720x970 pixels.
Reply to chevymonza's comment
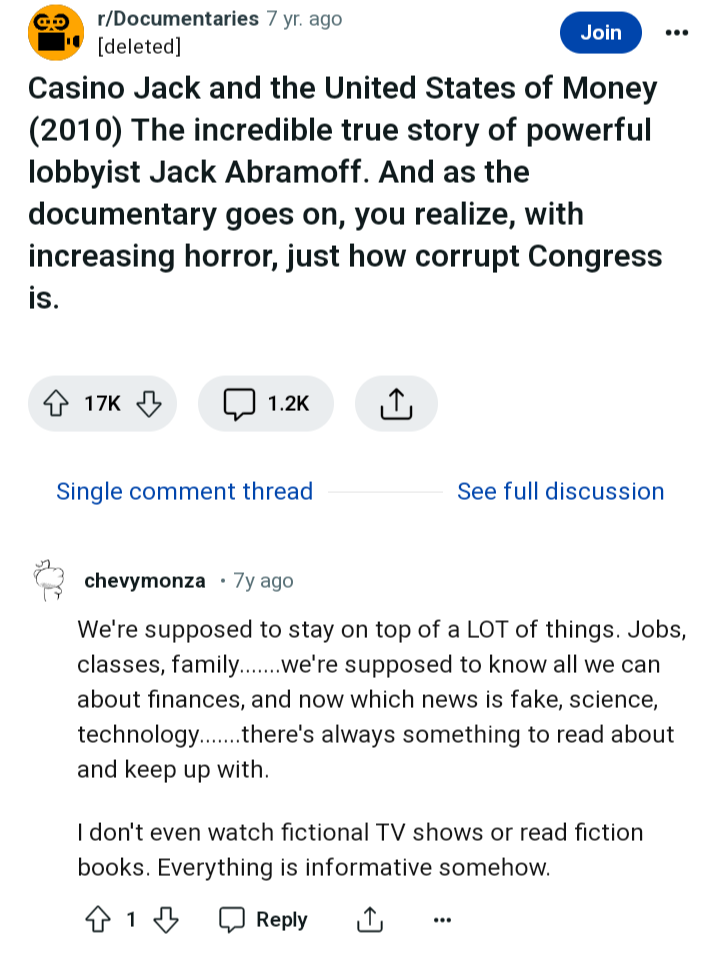coord(264,919)
